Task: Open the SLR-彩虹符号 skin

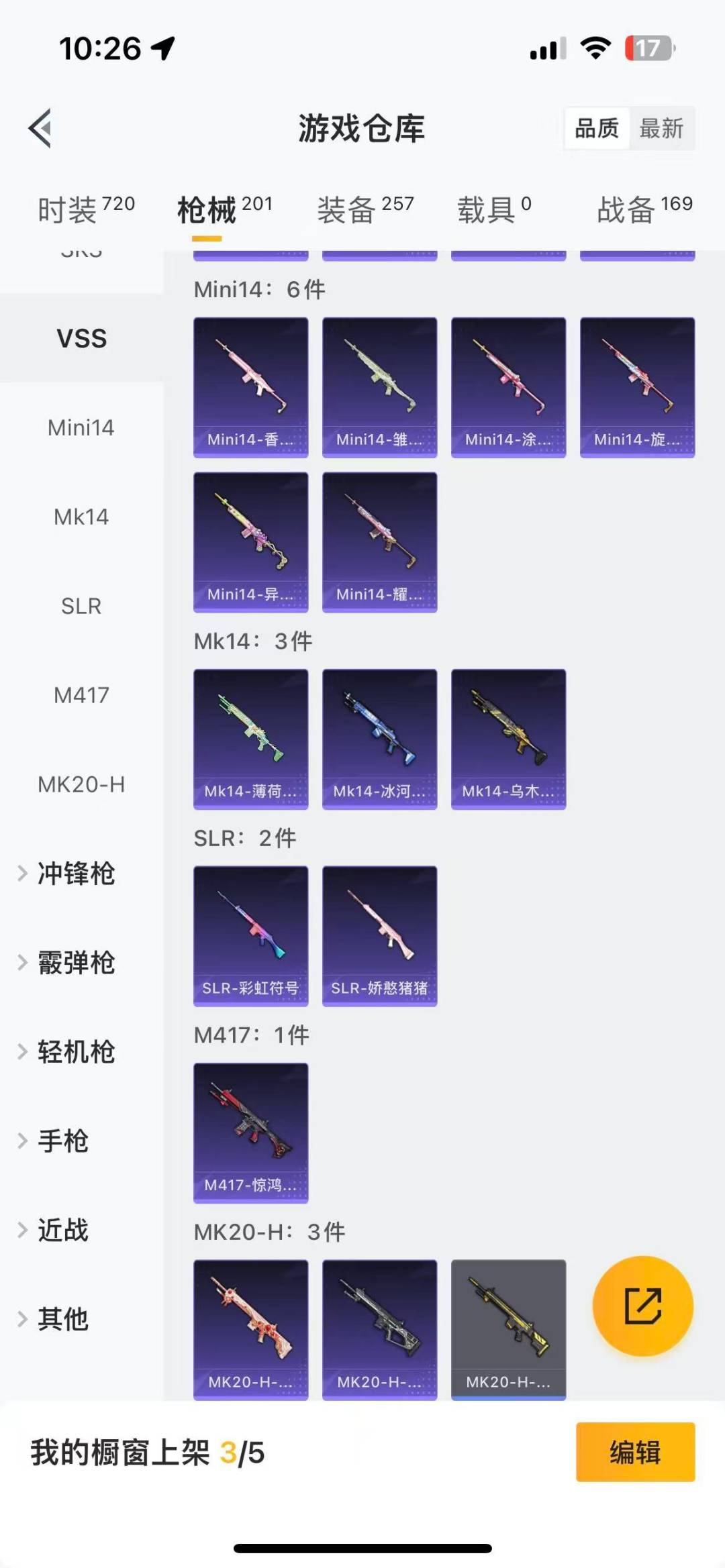Action: [250, 935]
